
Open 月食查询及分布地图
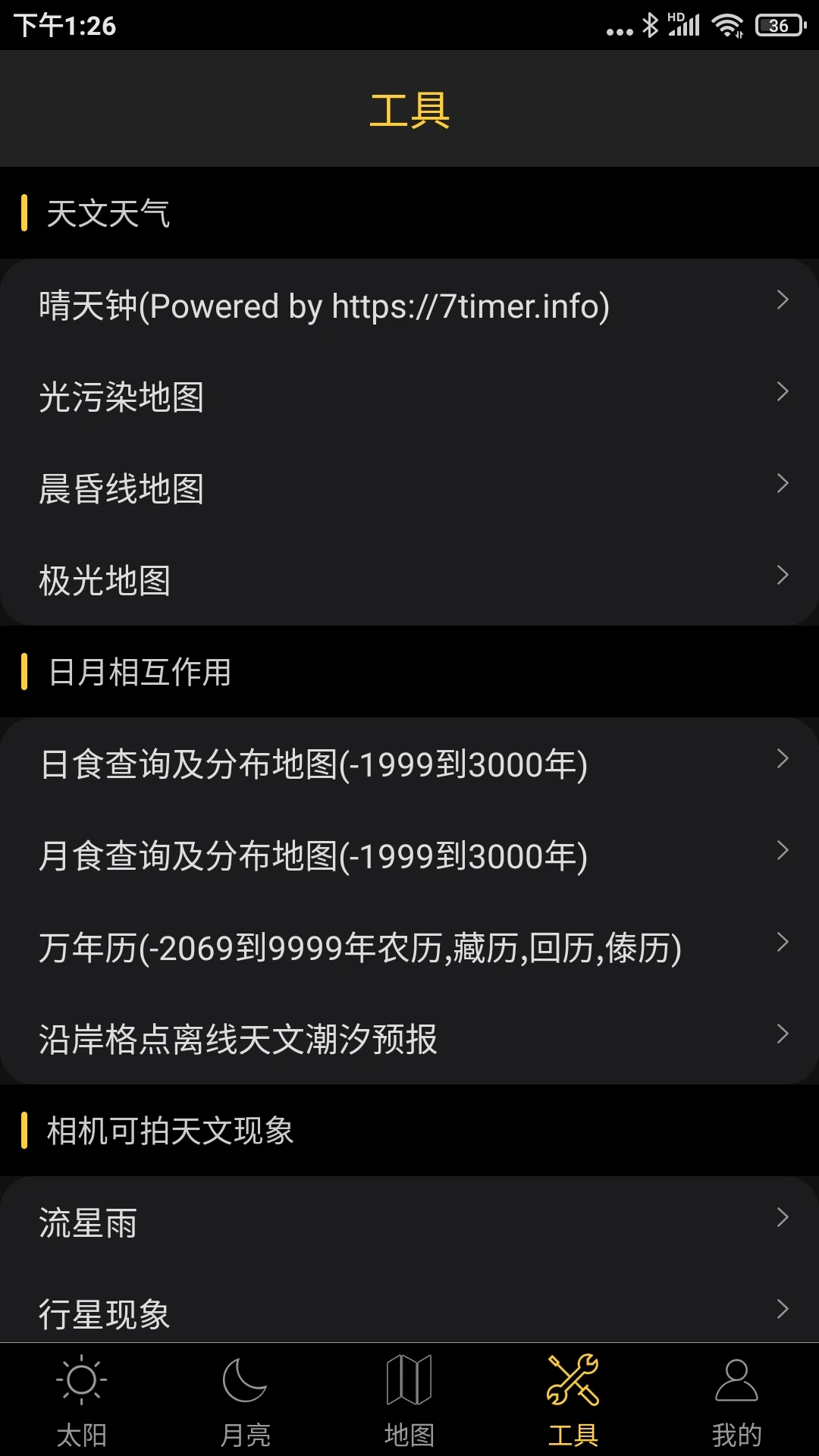(409, 856)
